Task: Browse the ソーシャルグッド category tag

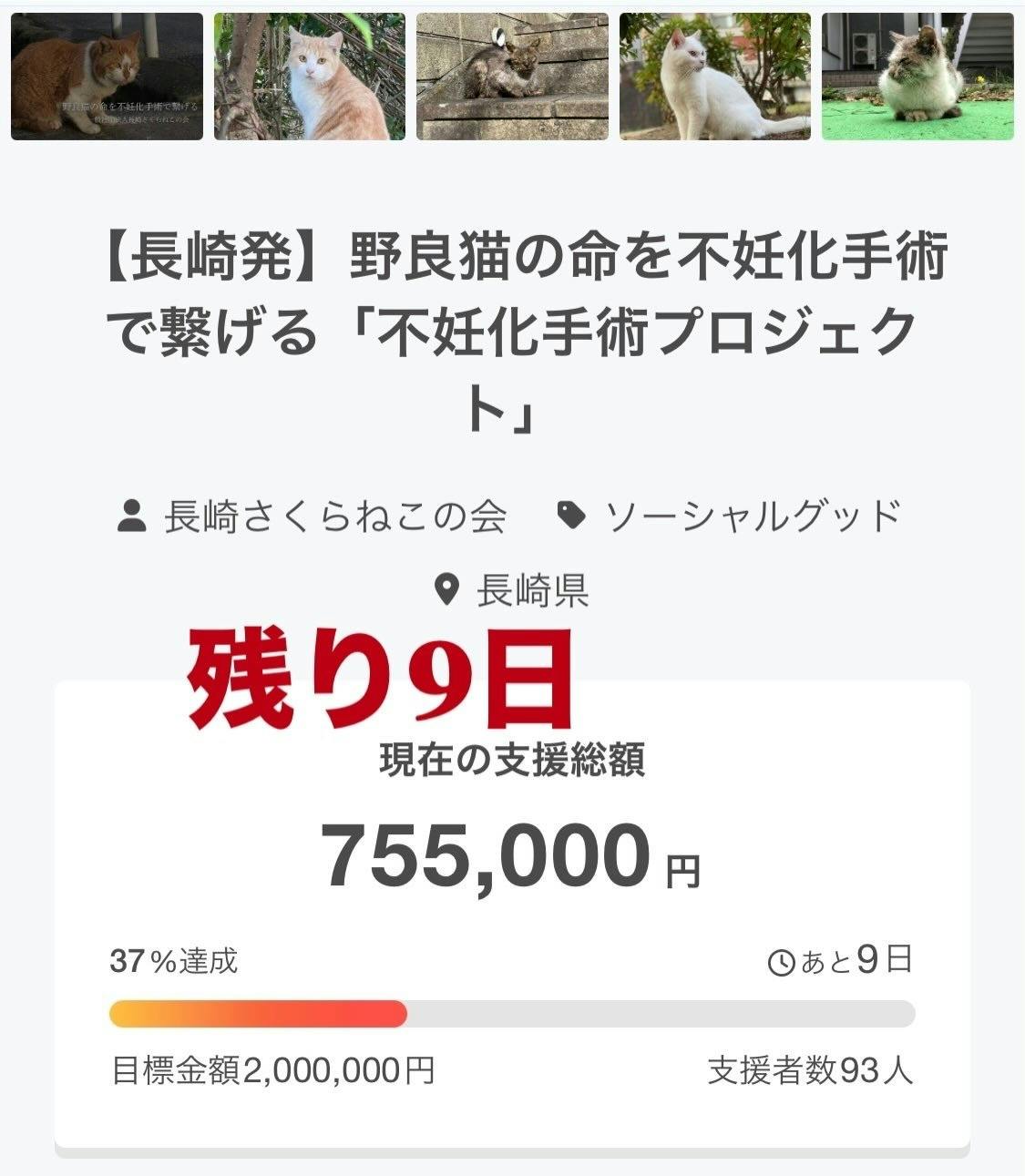Action: point(753,516)
